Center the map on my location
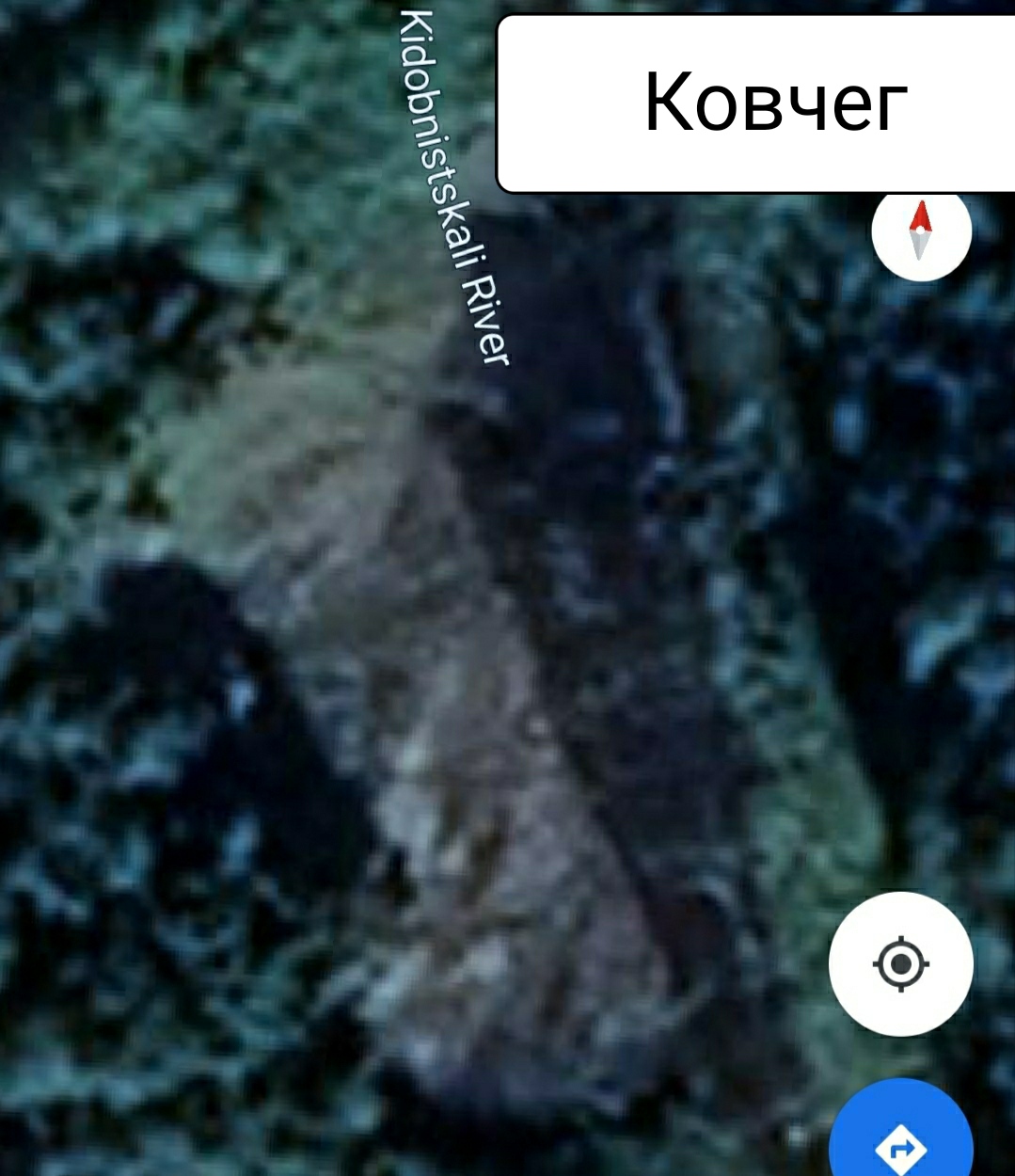This screenshot has height=1176, width=1015. [x=900, y=963]
